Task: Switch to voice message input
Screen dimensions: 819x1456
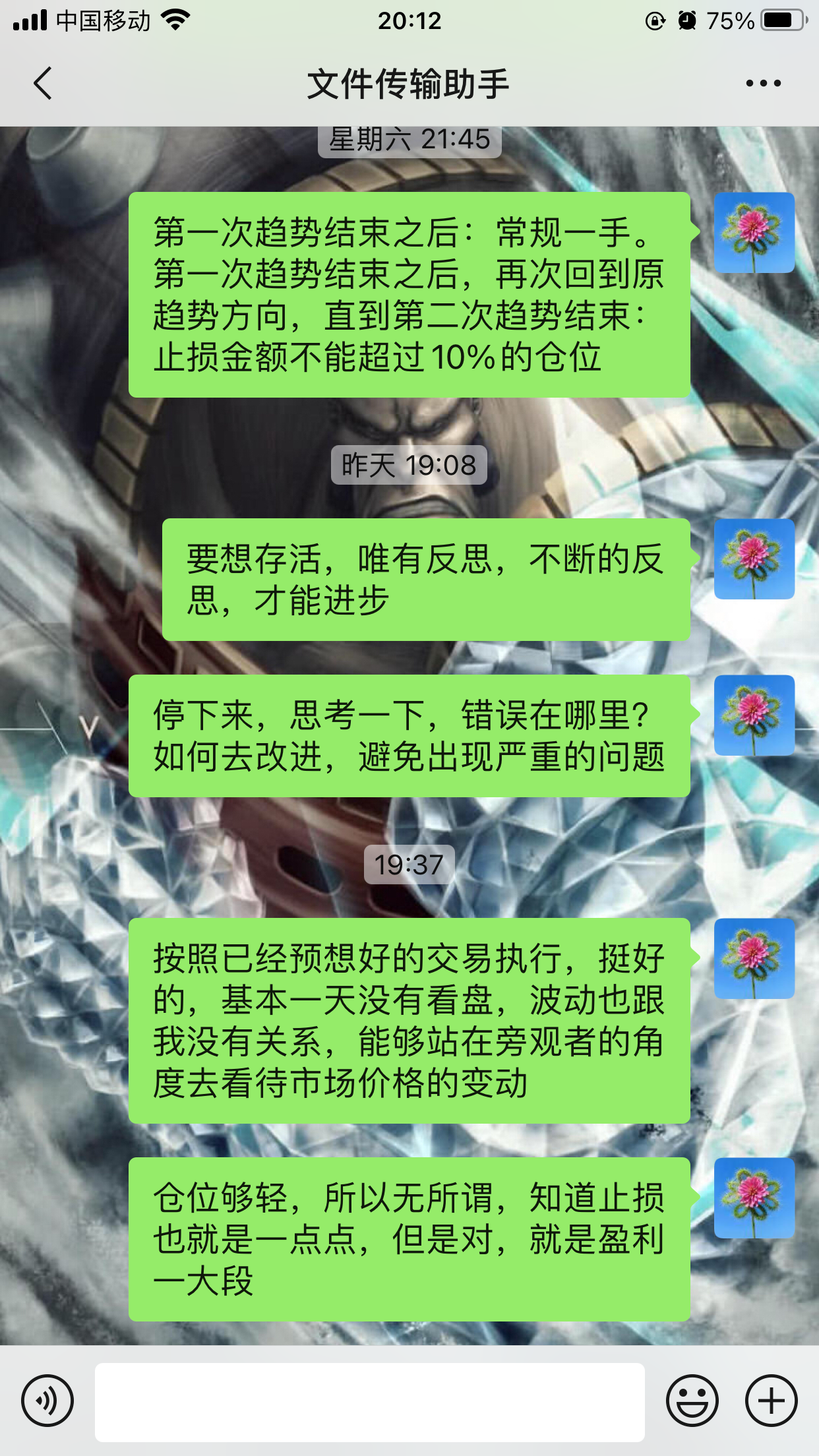Action: (47, 1401)
